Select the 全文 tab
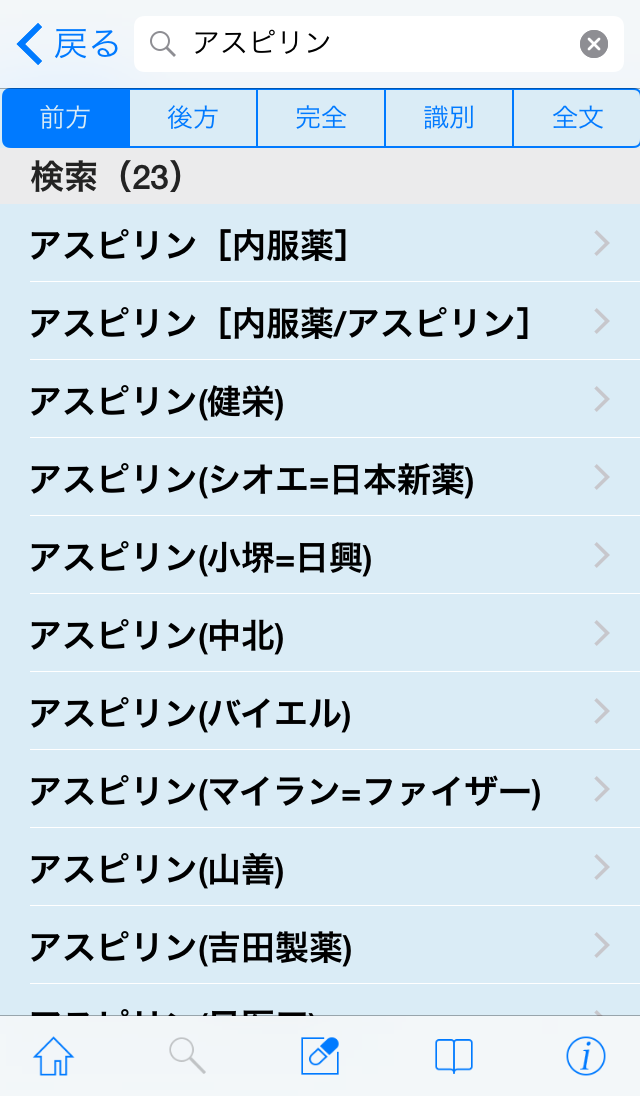 coord(577,118)
